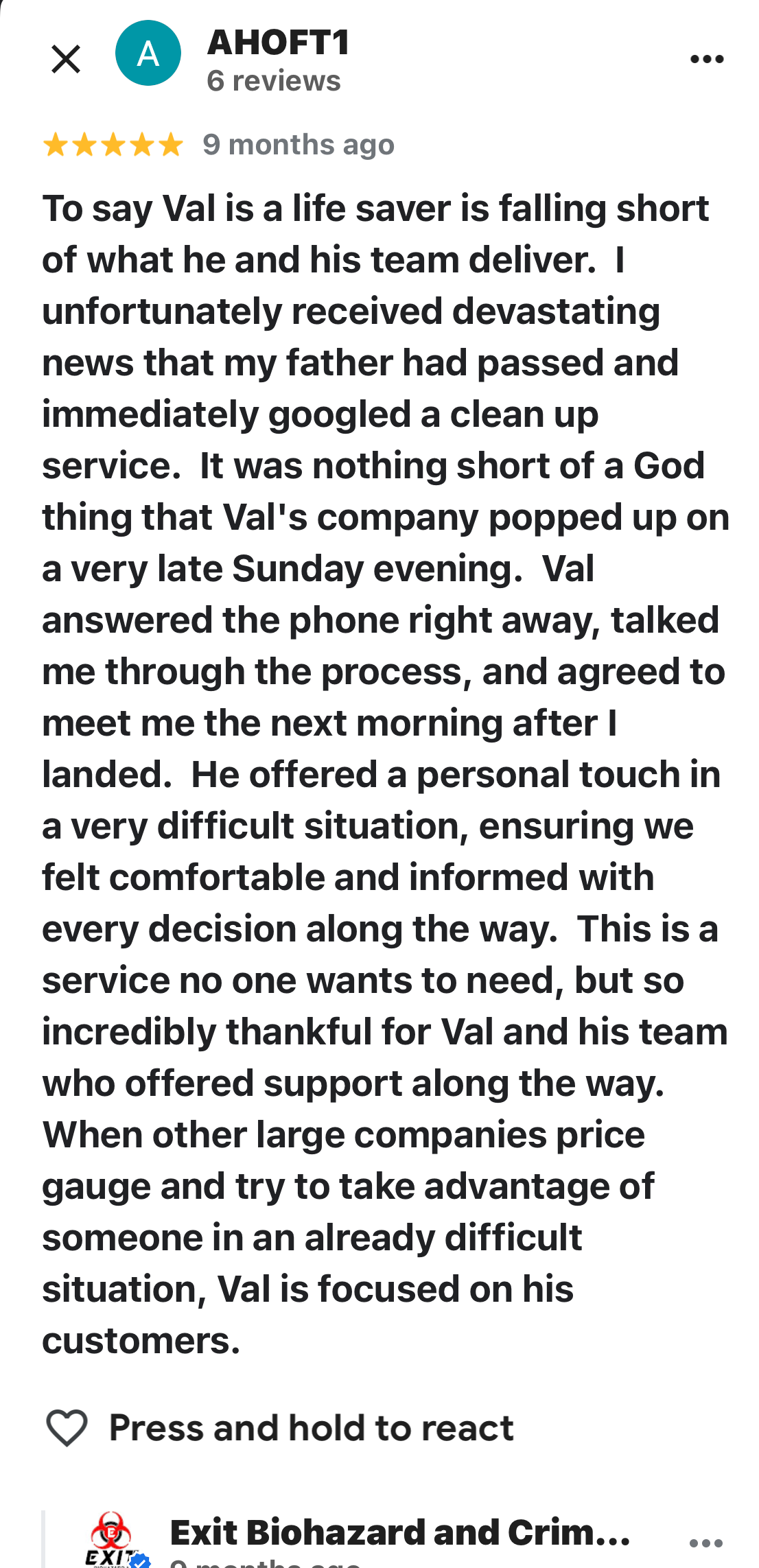Open the overflow menu beside AHOFT1
The width and height of the screenshot is (759, 1568).
(x=707, y=59)
